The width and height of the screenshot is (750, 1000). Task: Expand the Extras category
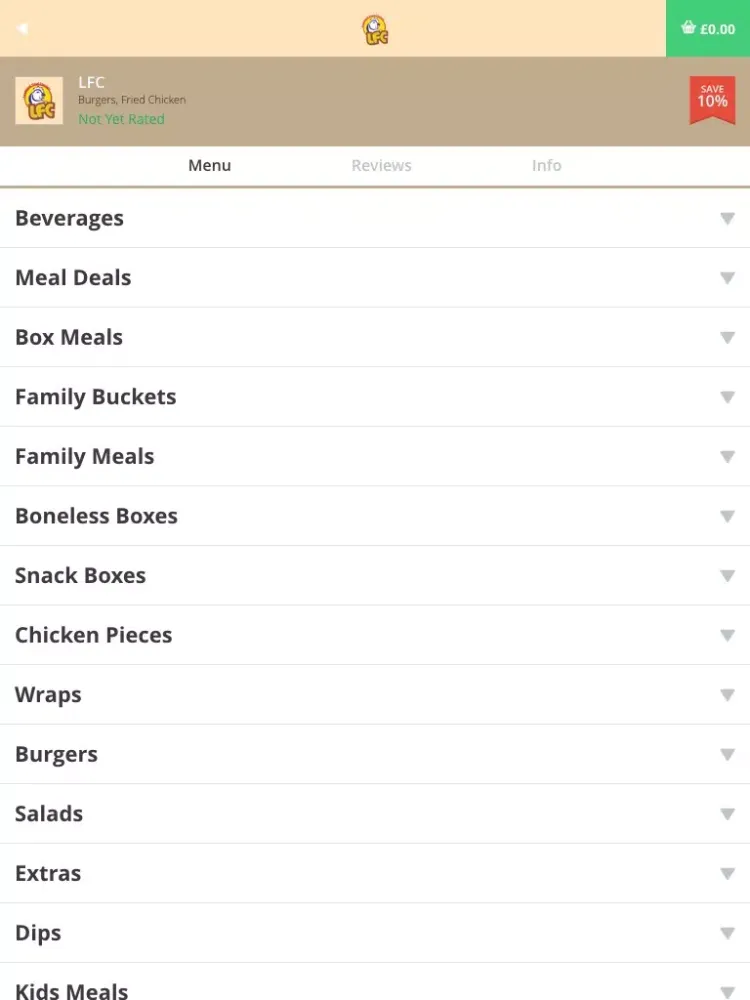375,874
